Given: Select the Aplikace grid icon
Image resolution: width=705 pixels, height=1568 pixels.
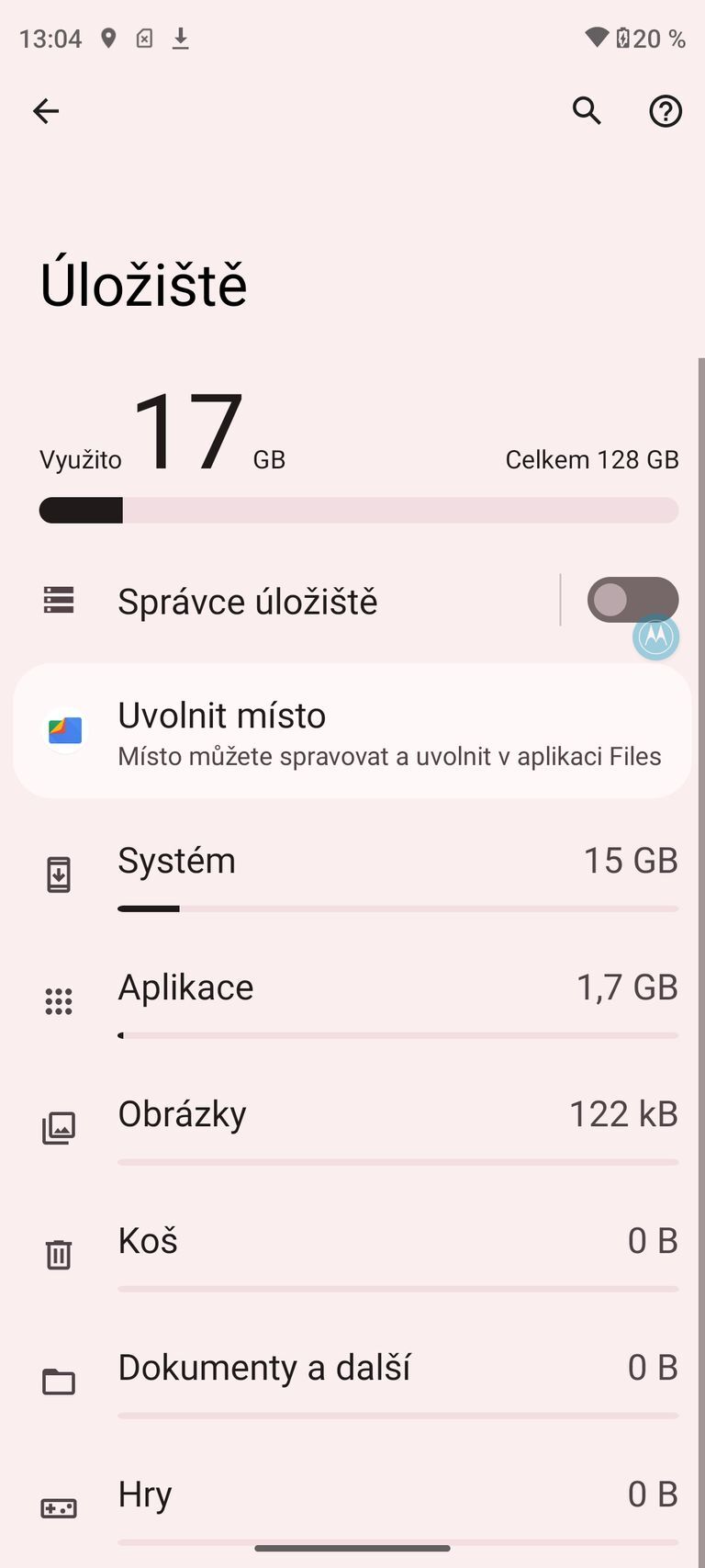Looking at the screenshot, I should coord(59,1000).
